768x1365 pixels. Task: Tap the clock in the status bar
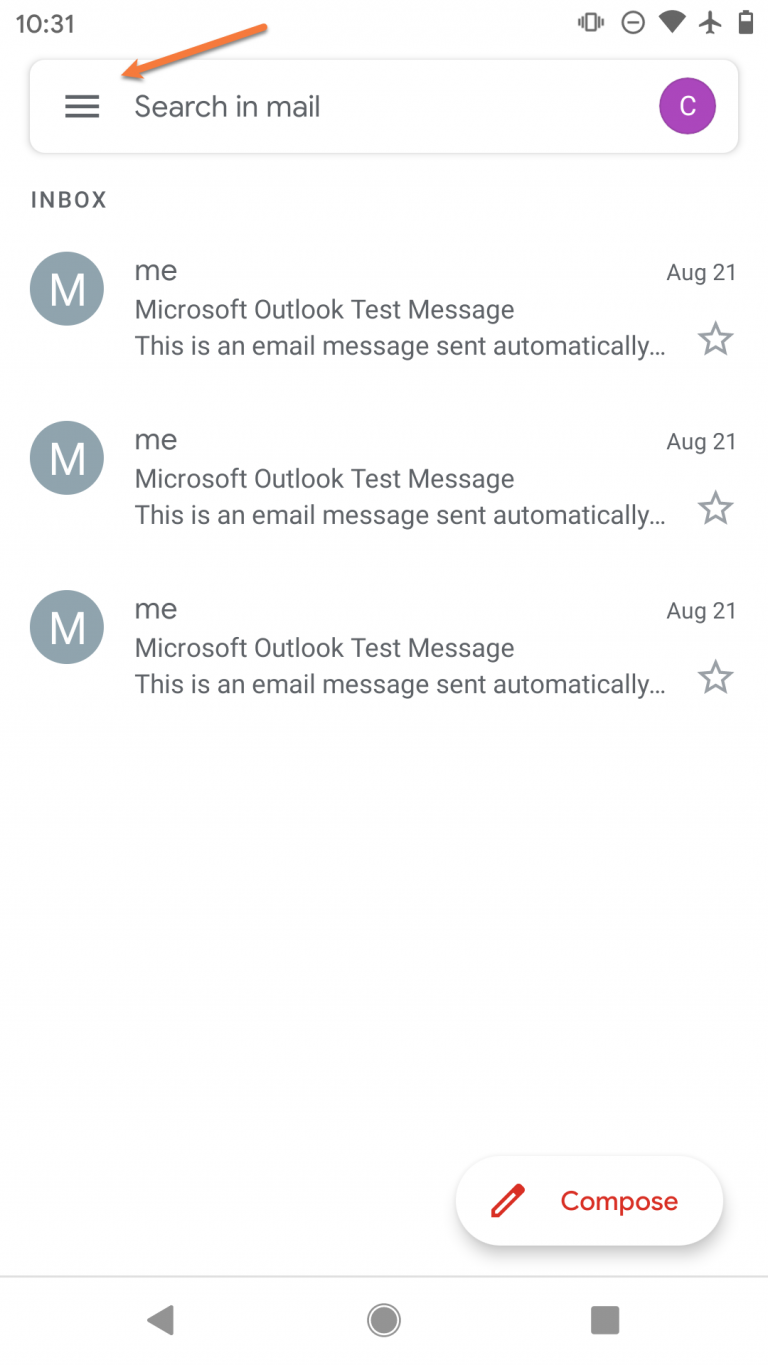(46, 23)
